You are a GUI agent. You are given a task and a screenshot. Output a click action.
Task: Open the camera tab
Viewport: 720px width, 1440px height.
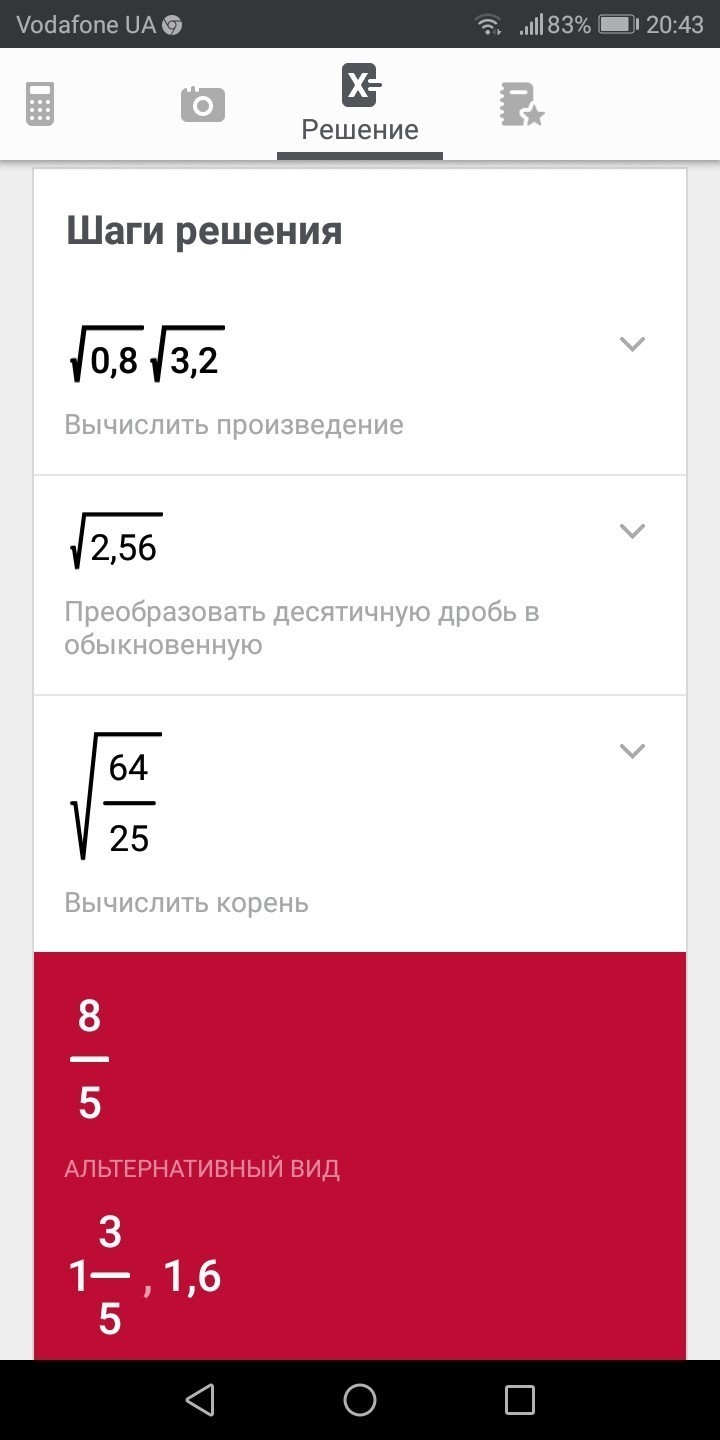click(x=202, y=104)
